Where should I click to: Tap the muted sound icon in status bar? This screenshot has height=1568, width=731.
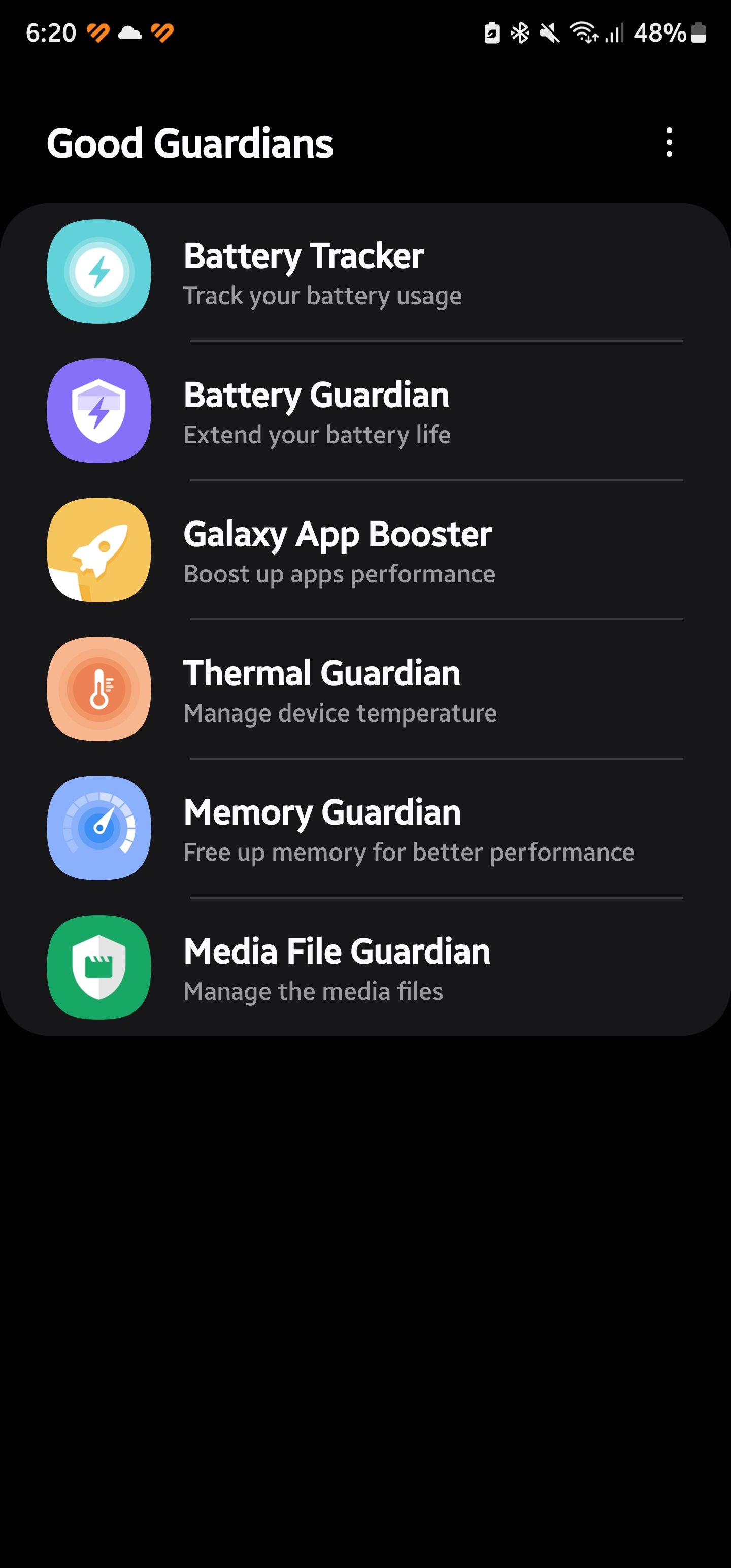[x=550, y=34]
